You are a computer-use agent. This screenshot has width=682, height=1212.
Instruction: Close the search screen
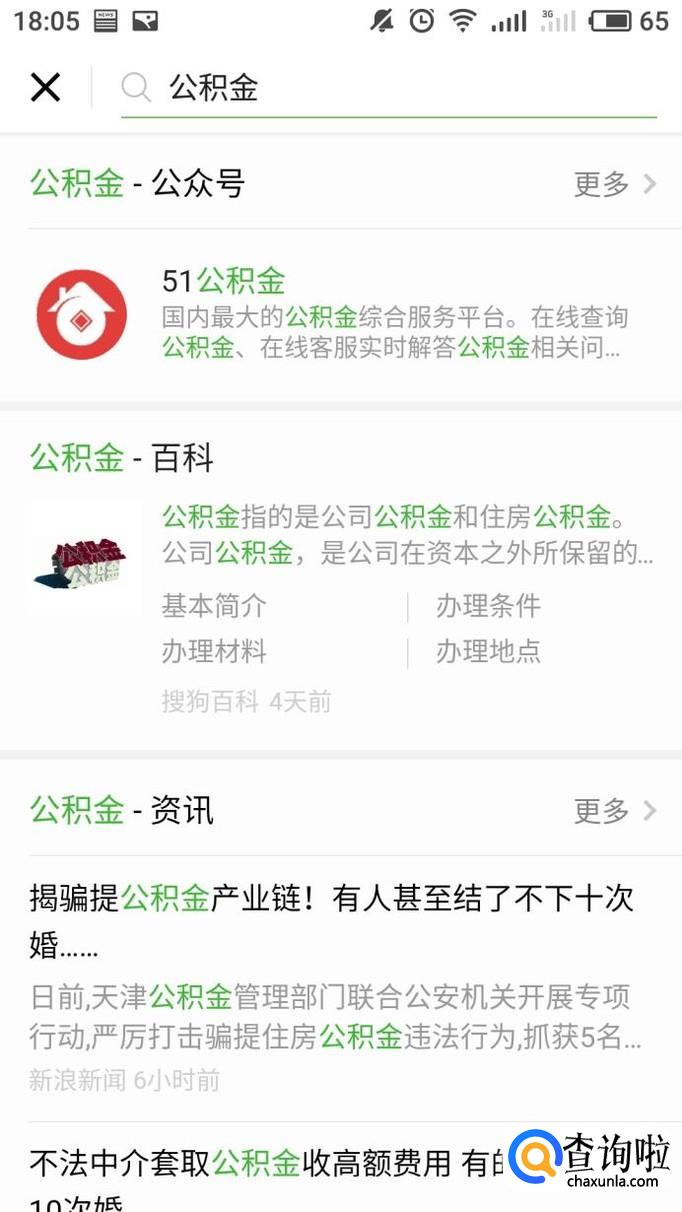(45, 88)
